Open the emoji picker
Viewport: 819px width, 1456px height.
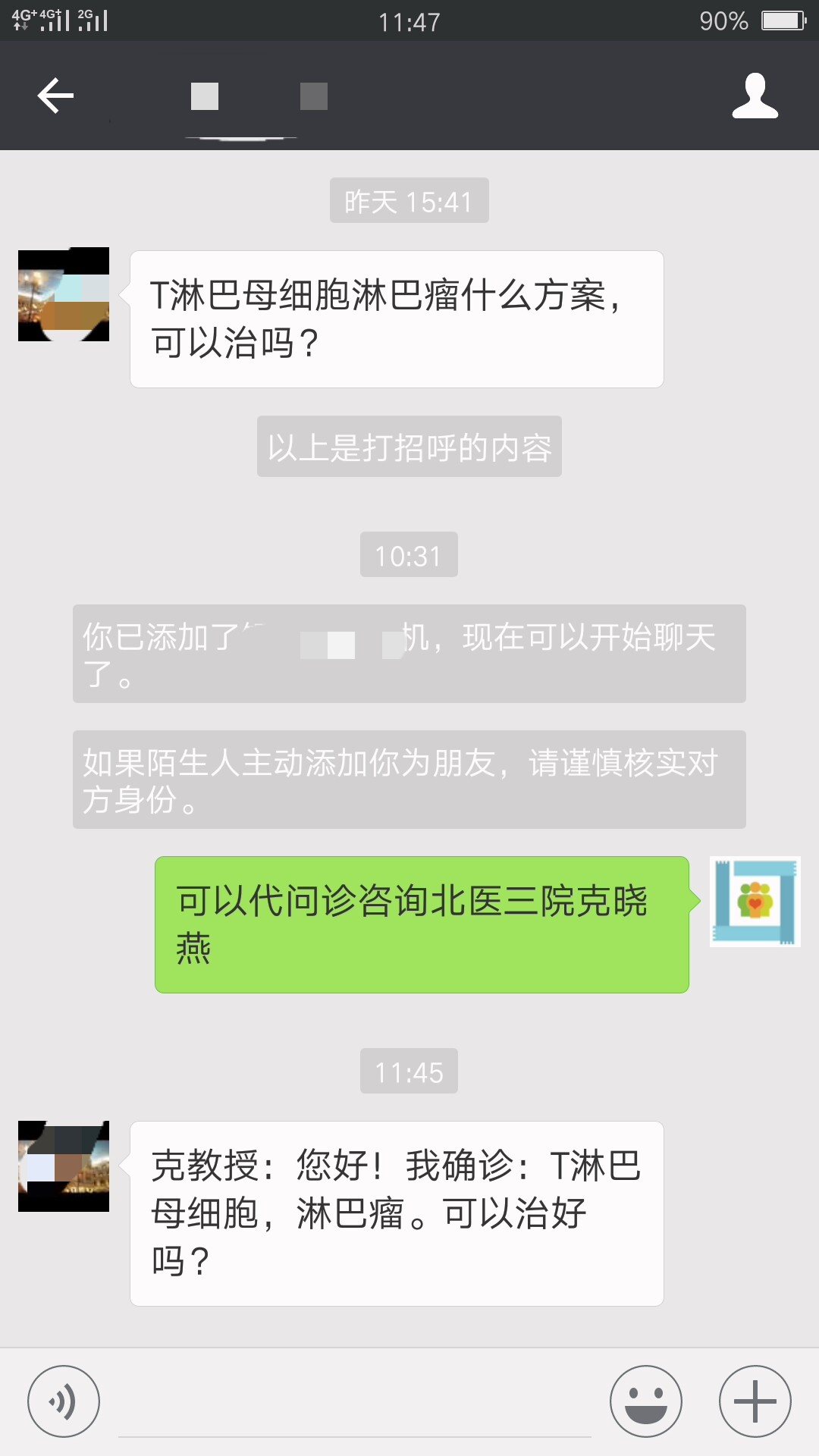[x=645, y=1401]
